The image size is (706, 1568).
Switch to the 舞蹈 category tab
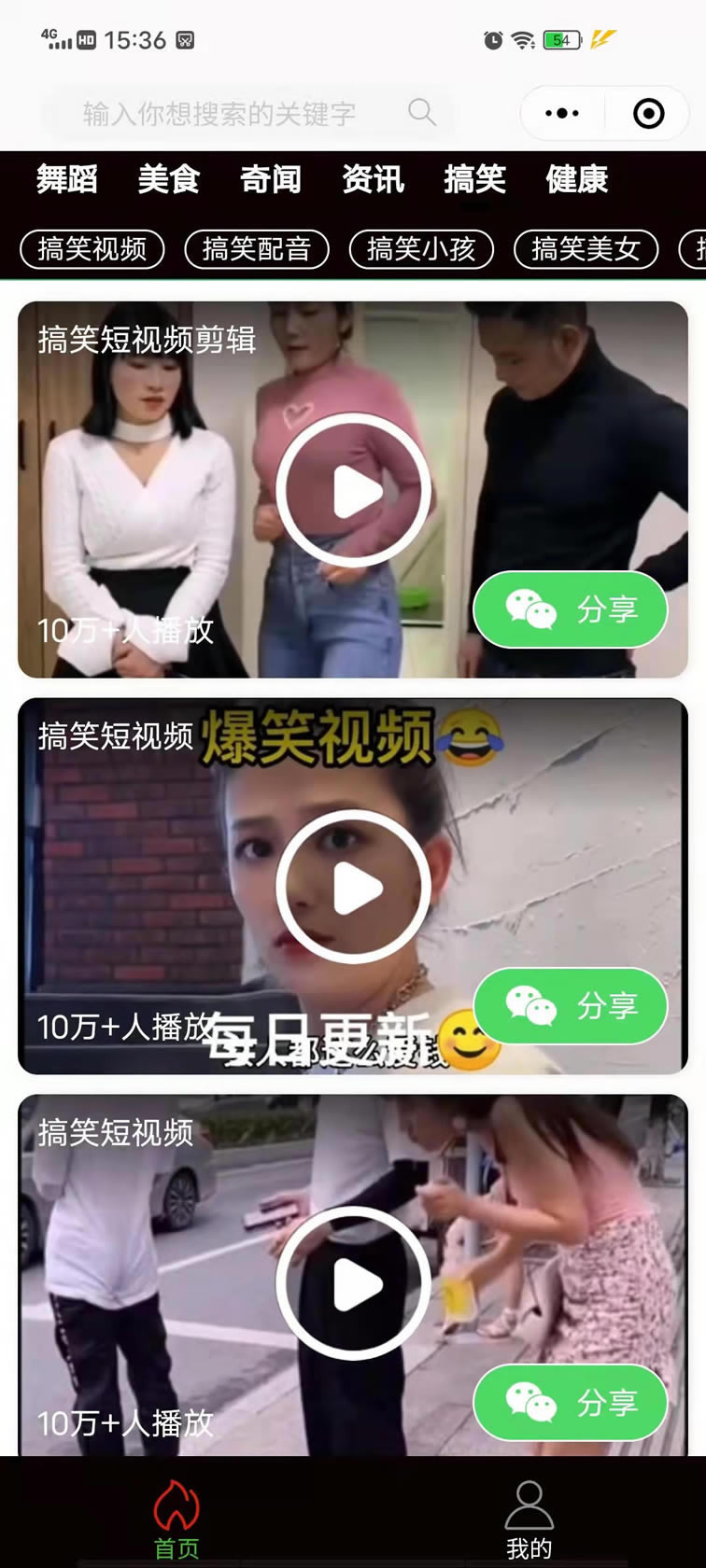[67, 178]
